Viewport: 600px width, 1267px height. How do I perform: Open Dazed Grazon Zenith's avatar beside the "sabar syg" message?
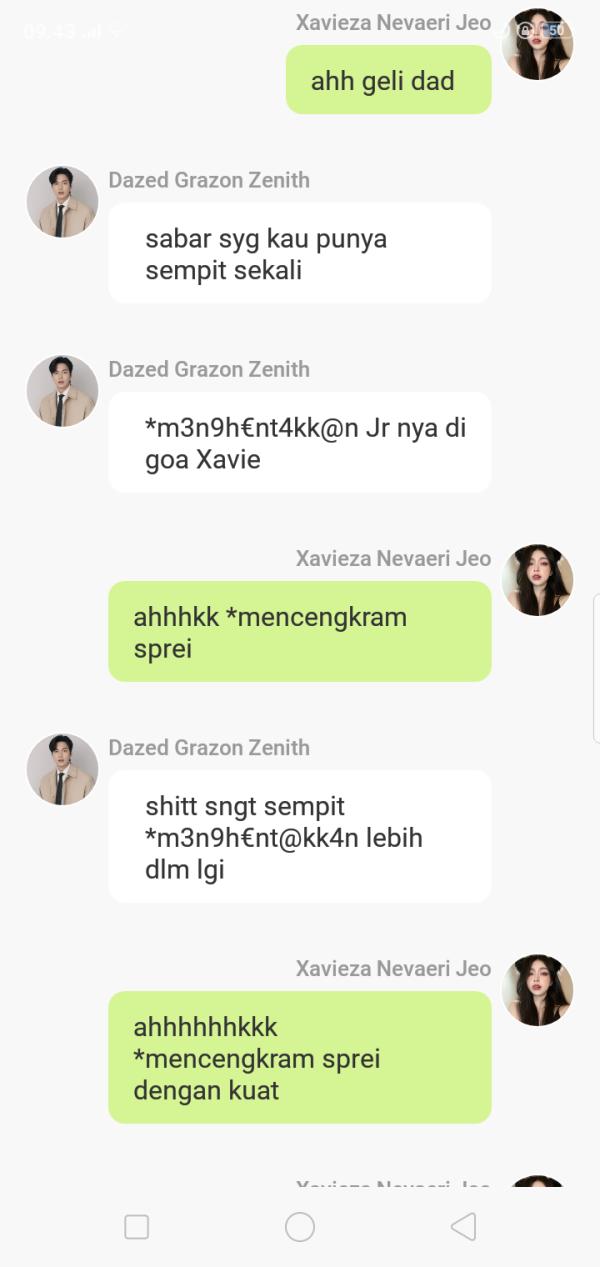(x=62, y=202)
